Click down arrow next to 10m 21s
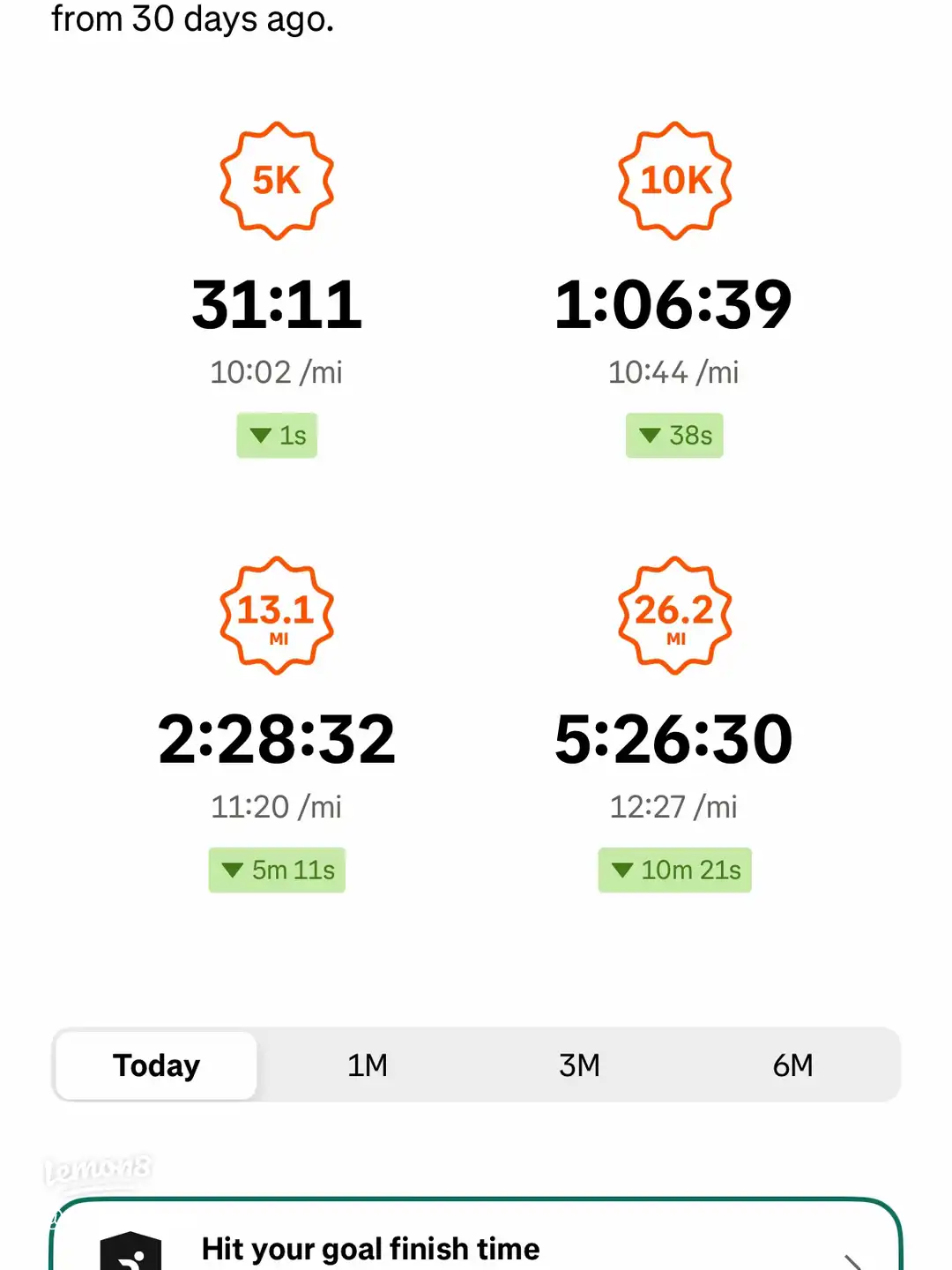 [622, 870]
